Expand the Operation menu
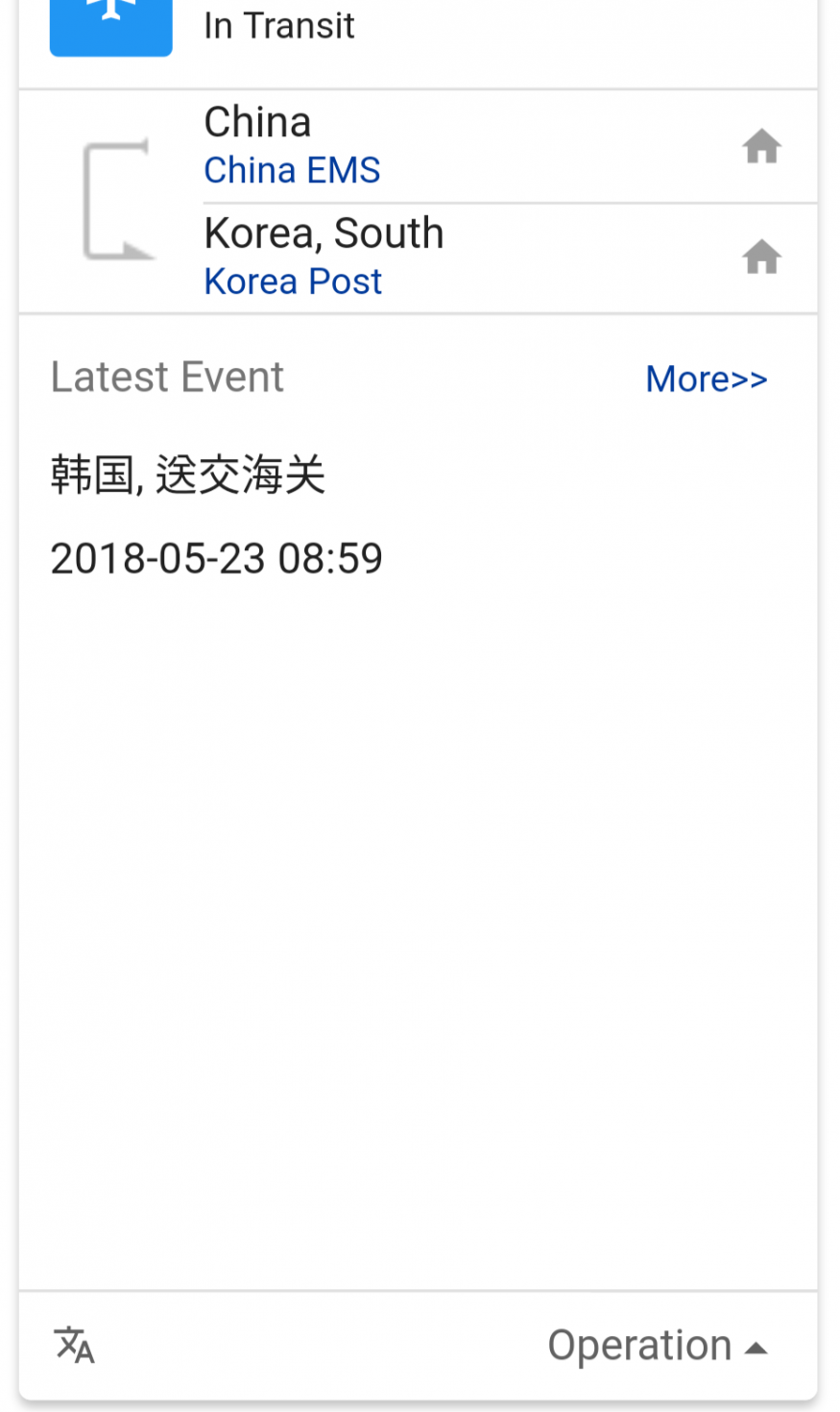Screen dimensions: 840x1412 658,1346
